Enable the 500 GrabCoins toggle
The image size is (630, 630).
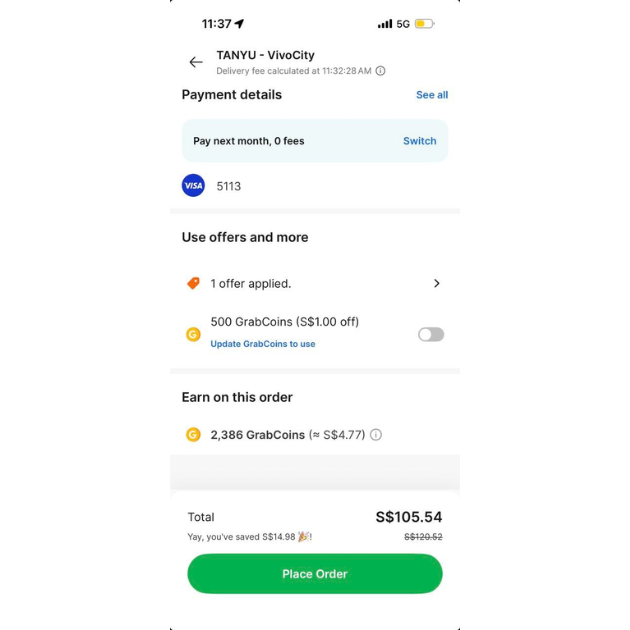[x=430, y=334]
